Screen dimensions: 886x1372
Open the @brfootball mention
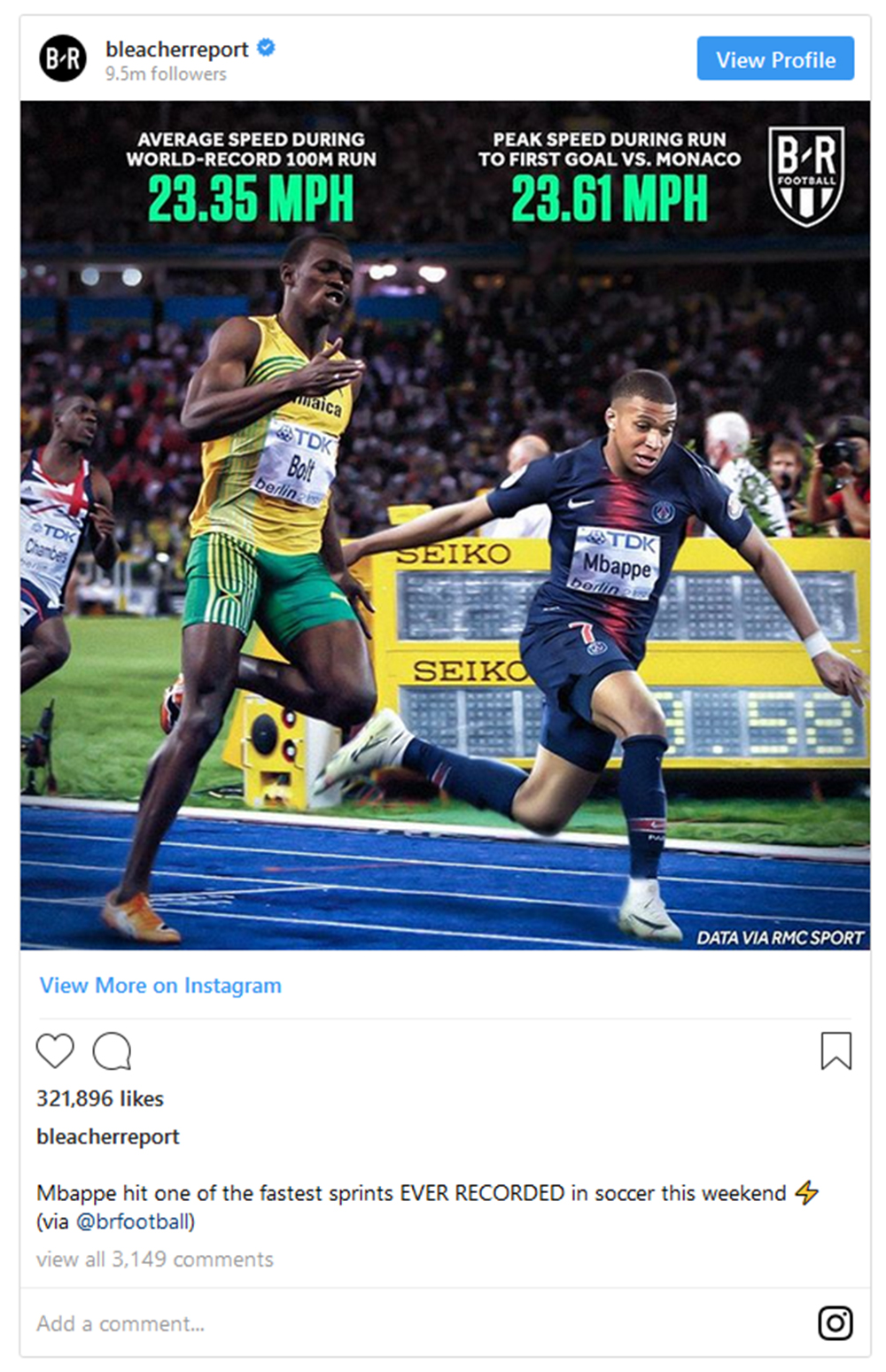click(x=133, y=1221)
